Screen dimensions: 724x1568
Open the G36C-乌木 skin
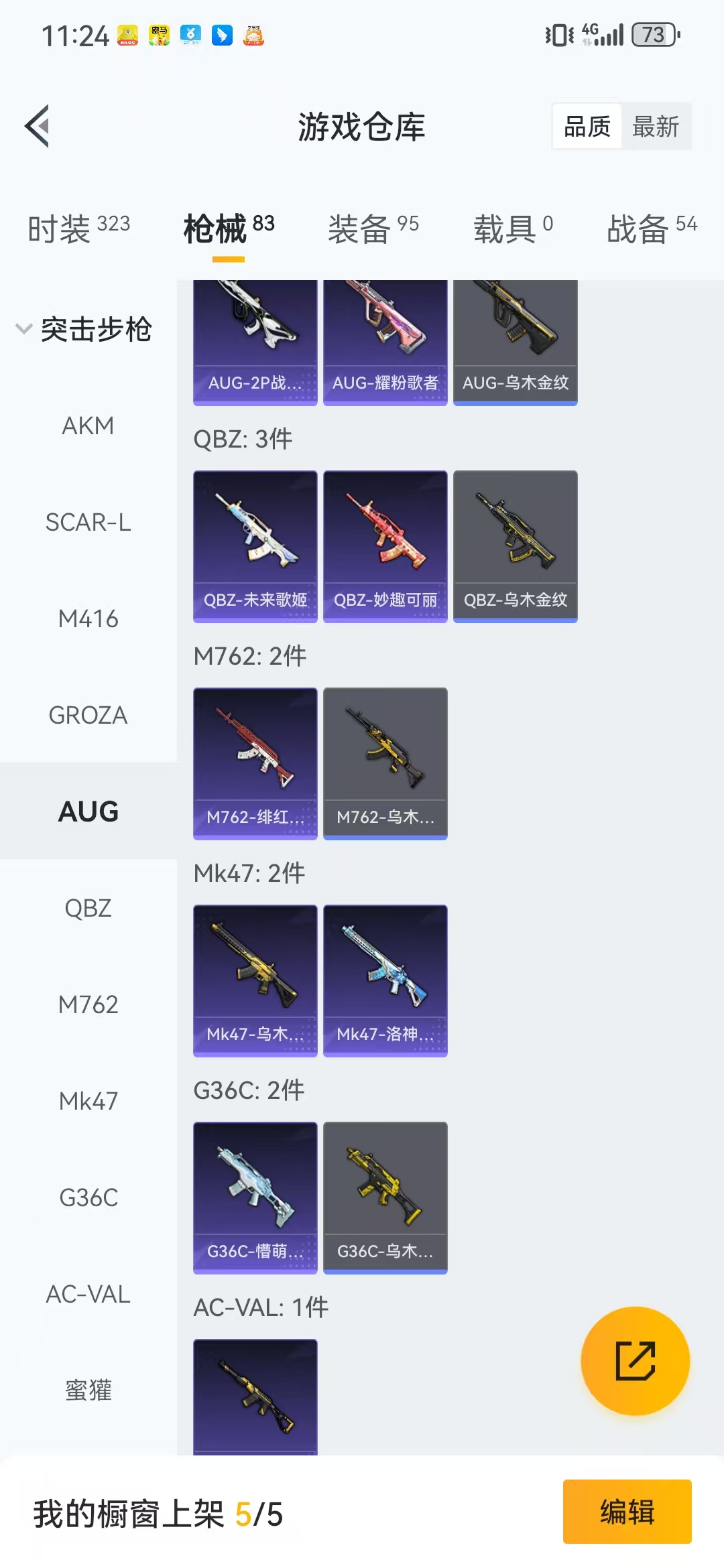click(x=385, y=1197)
